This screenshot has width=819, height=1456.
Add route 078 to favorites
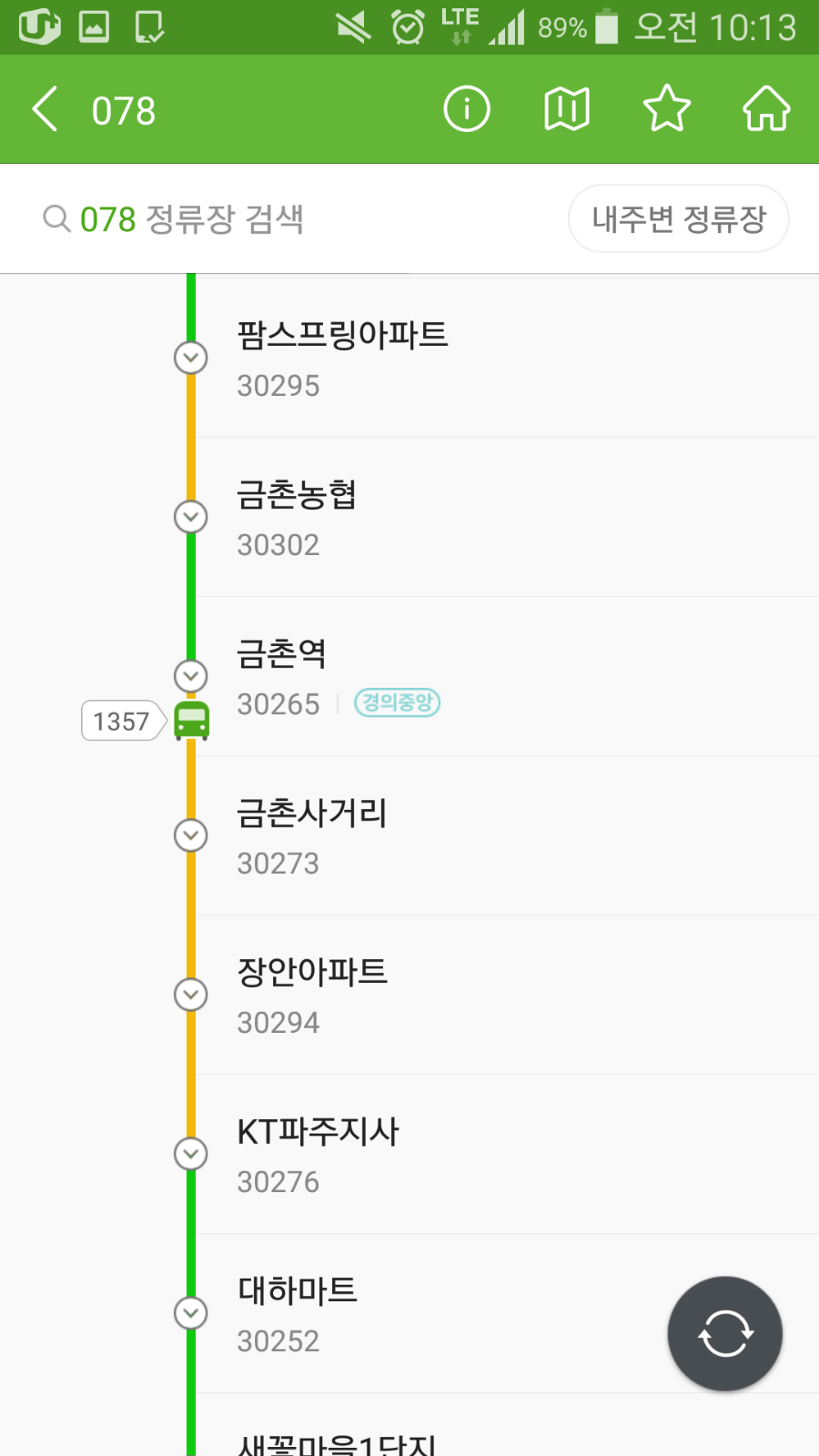point(667,110)
